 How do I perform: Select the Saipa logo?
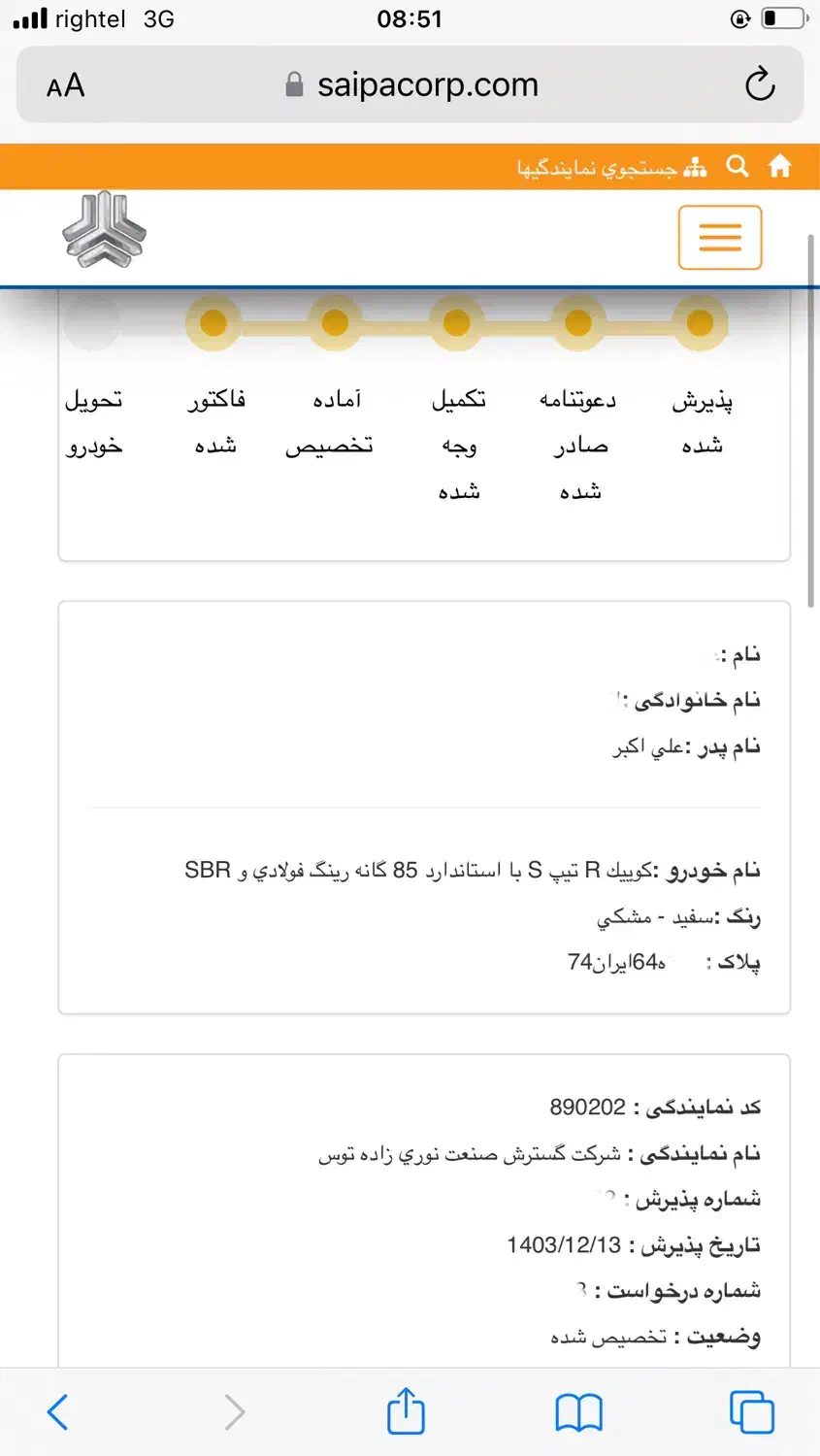pyautogui.click(x=103, y=233)
